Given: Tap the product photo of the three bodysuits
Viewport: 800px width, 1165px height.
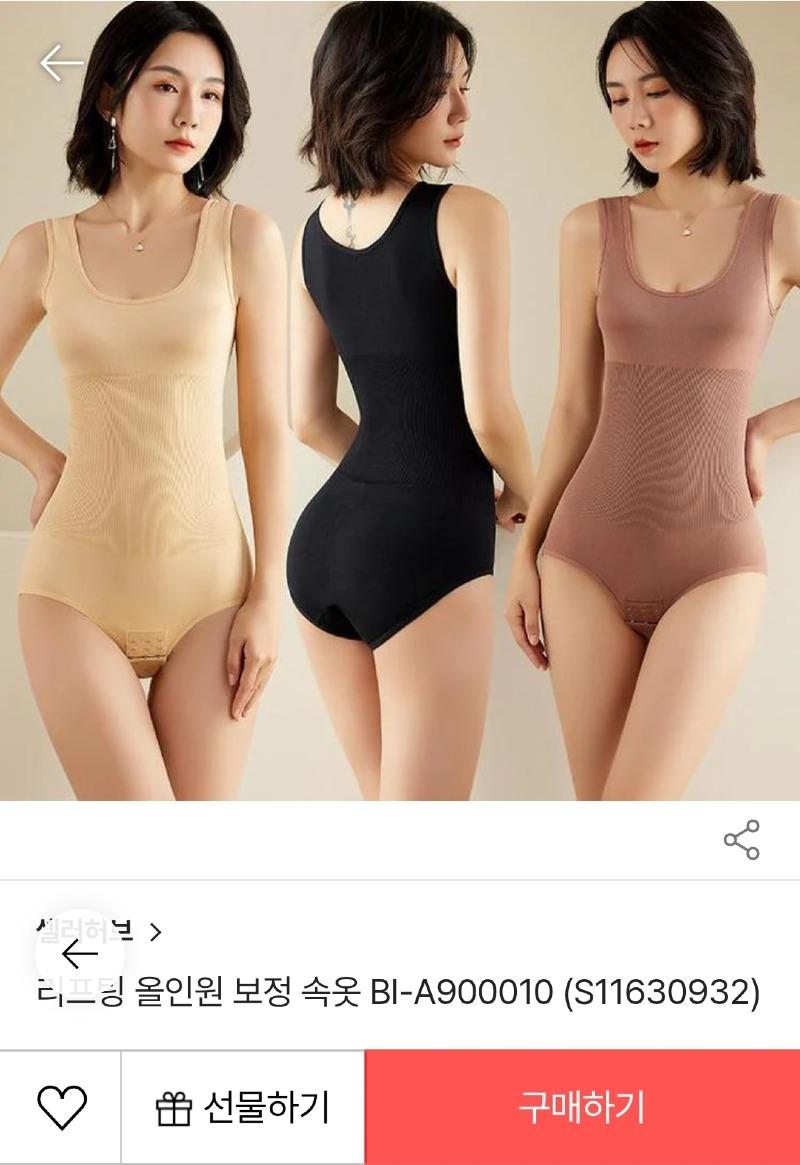Looking at the screenshot, I should [400, 400].
